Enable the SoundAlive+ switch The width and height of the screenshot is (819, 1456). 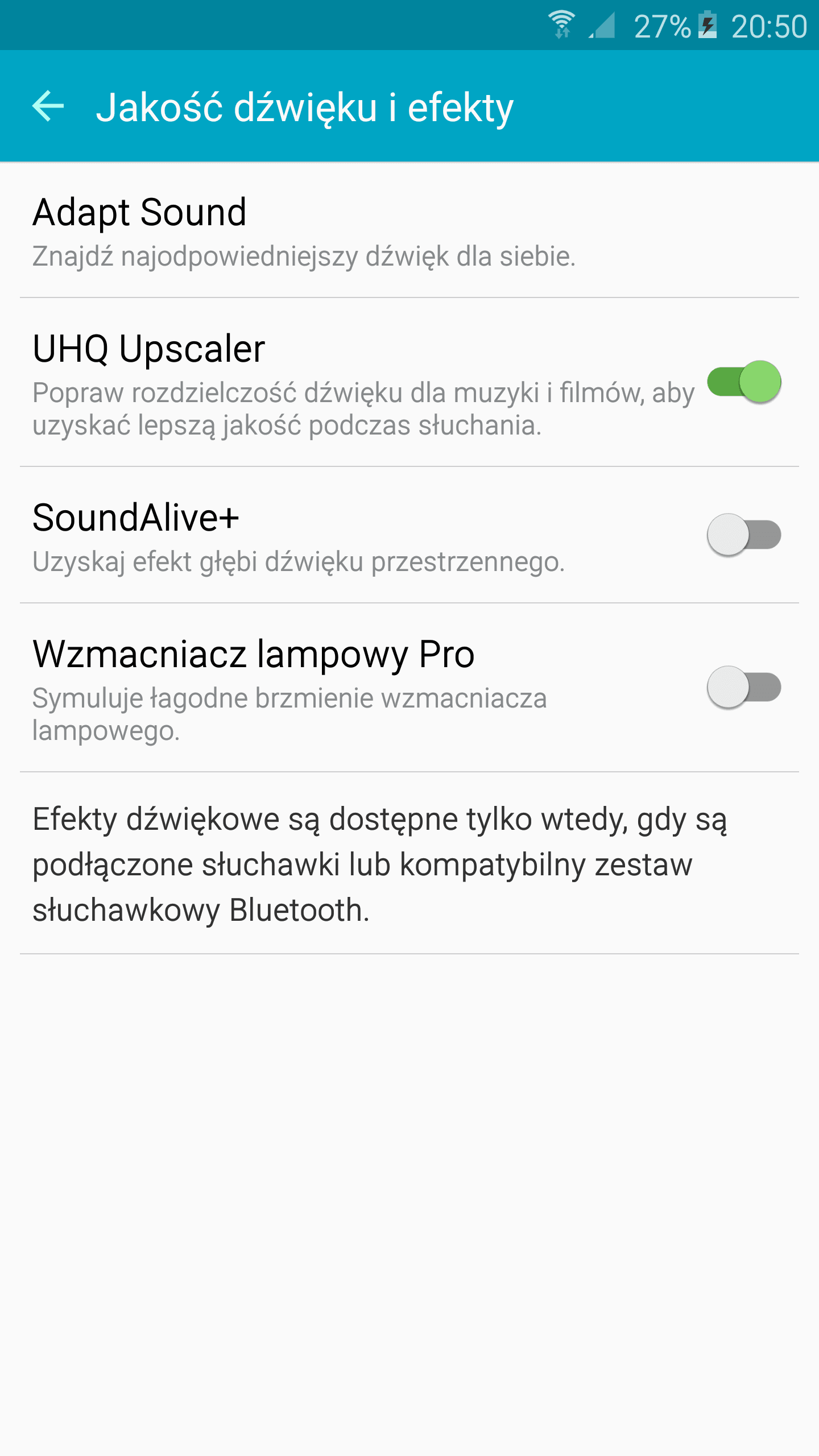tap(743, 535)
